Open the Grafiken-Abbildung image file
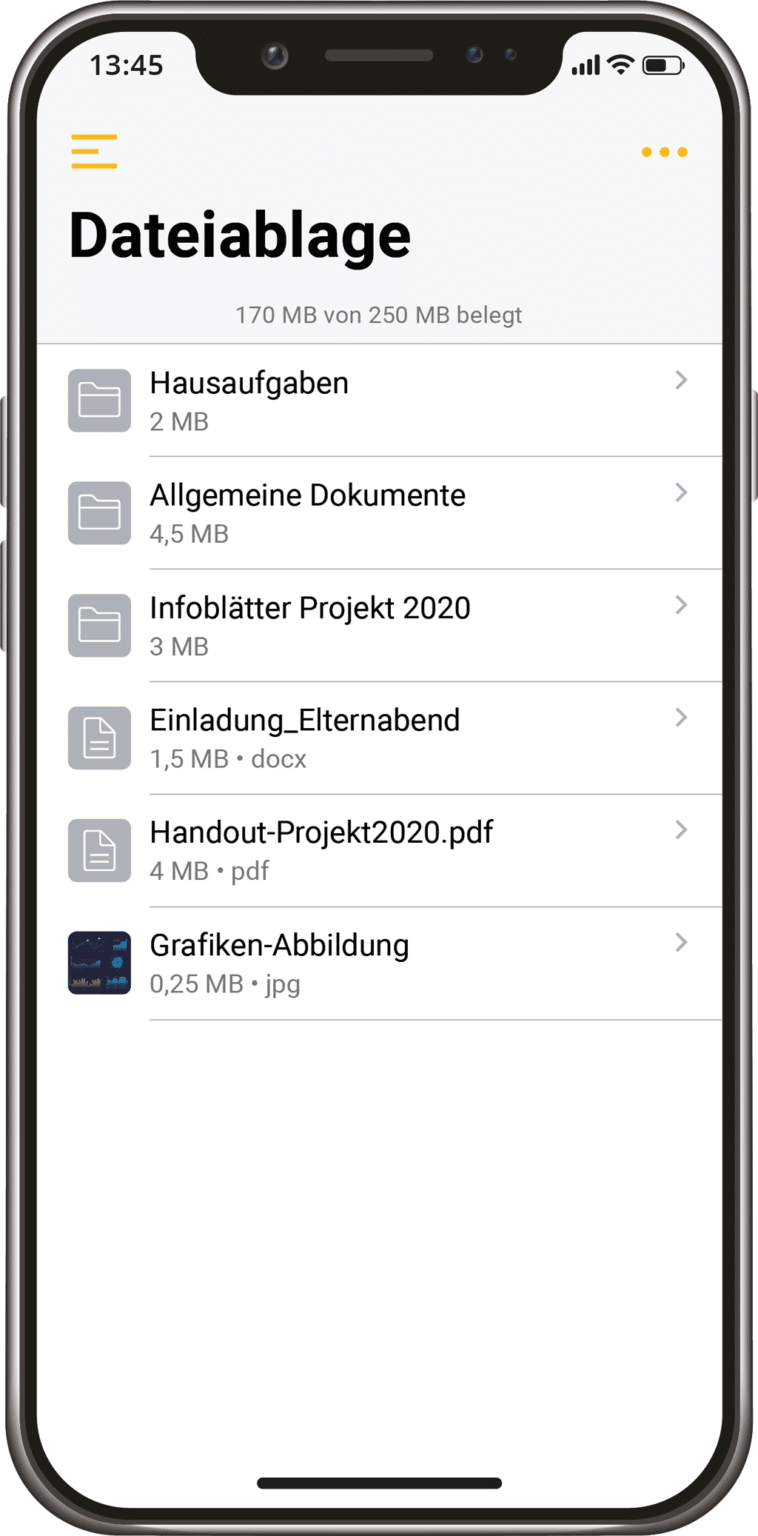 (x=278, y=944)
